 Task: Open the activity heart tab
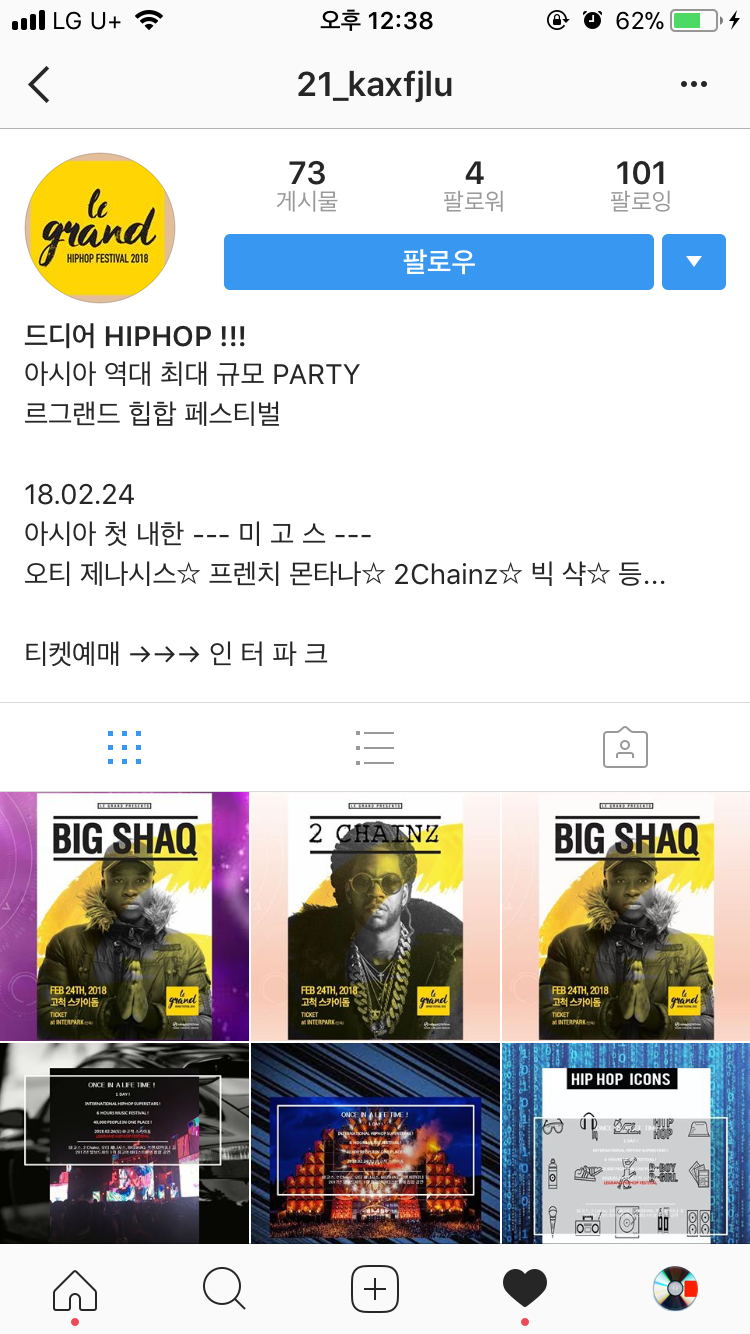pos(525,1288)
